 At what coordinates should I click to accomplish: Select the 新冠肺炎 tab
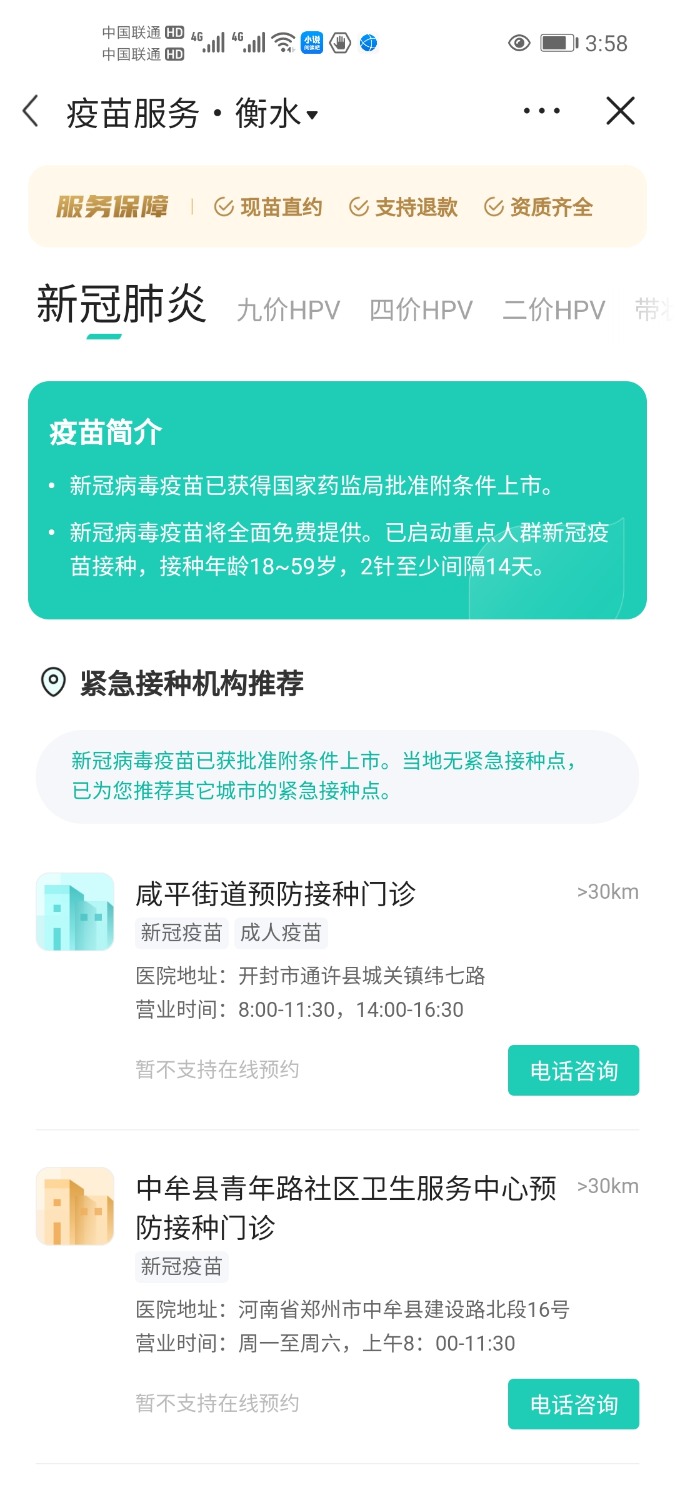pyautogui.click(x=121, y=305)
